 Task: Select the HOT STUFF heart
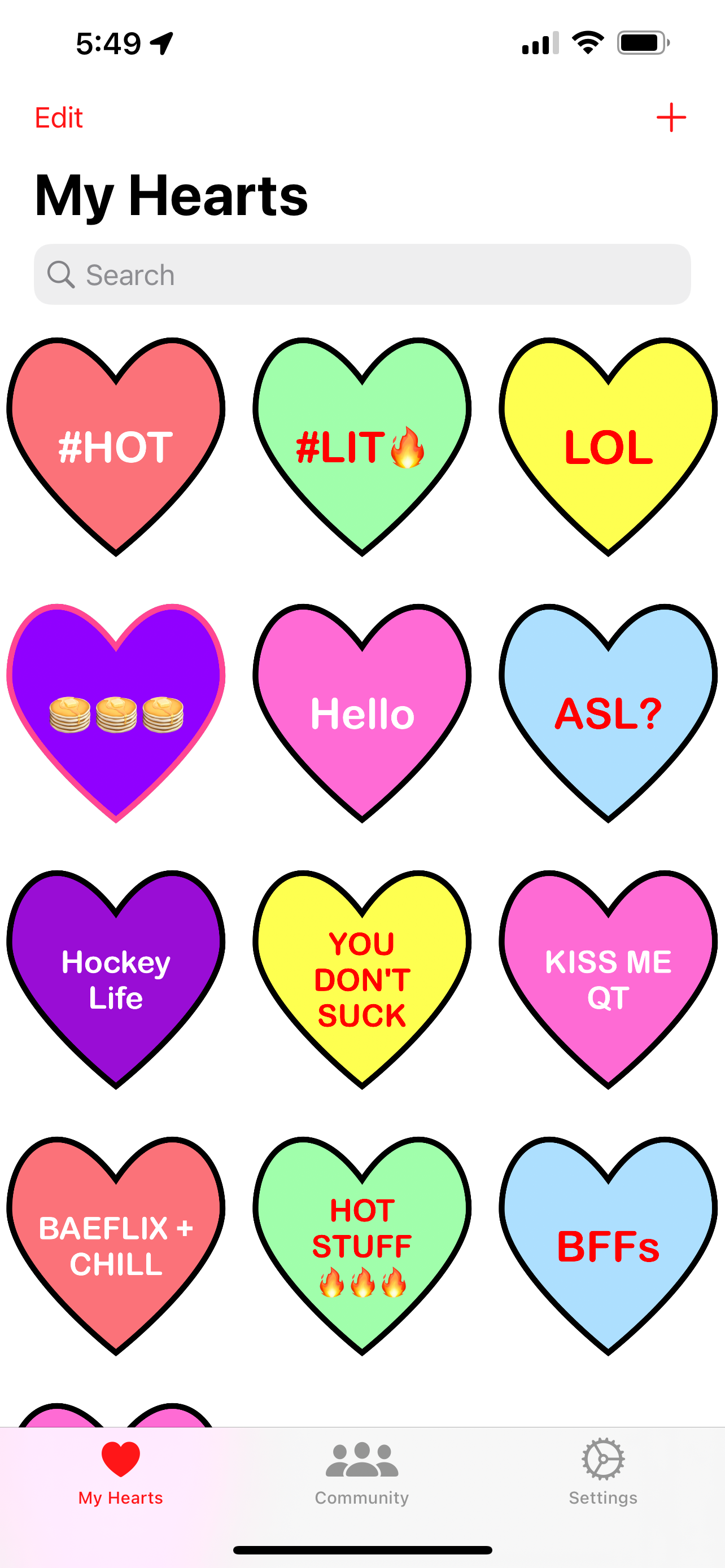click(361, 1245)
